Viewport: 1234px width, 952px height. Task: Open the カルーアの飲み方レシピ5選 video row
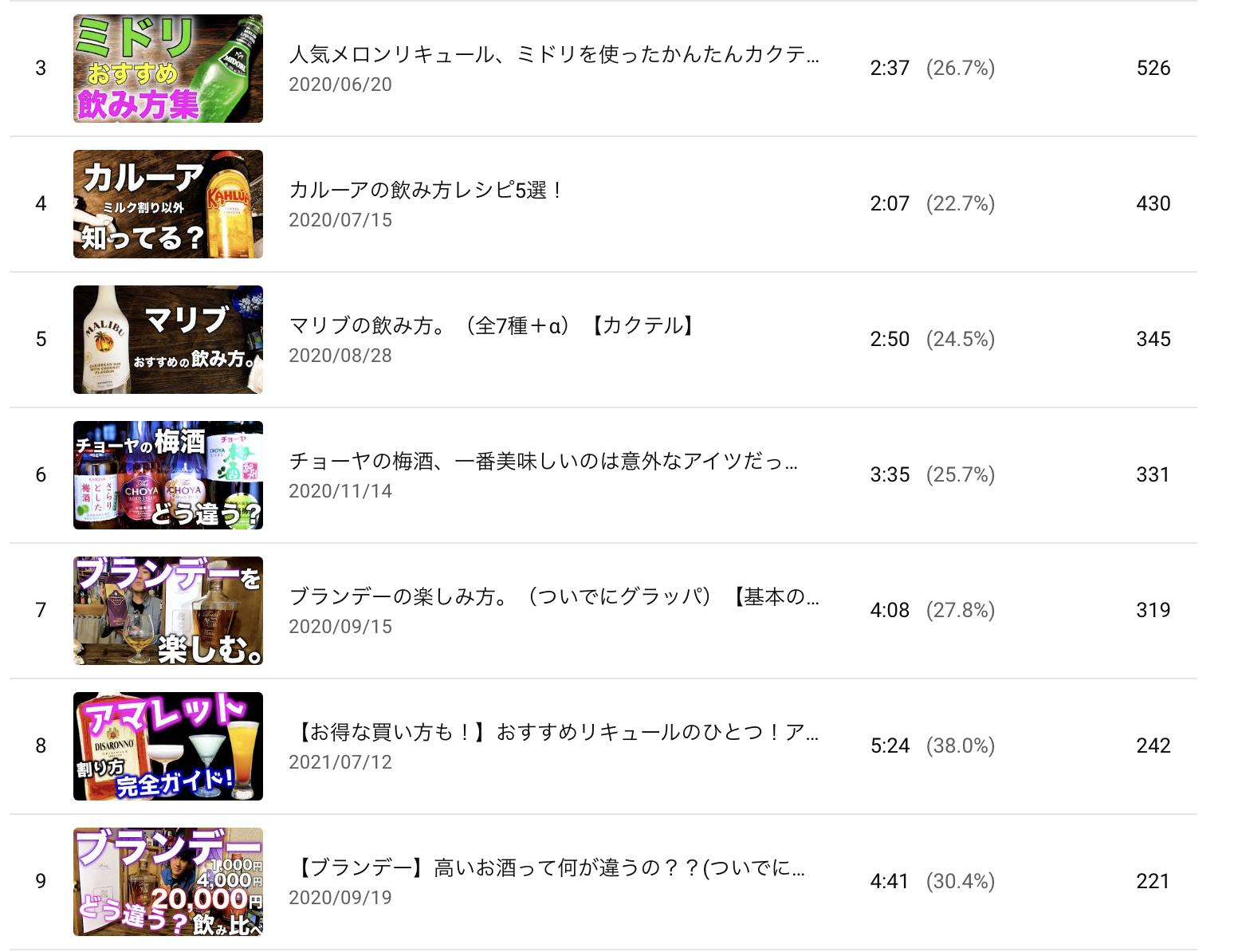point(426,191)
